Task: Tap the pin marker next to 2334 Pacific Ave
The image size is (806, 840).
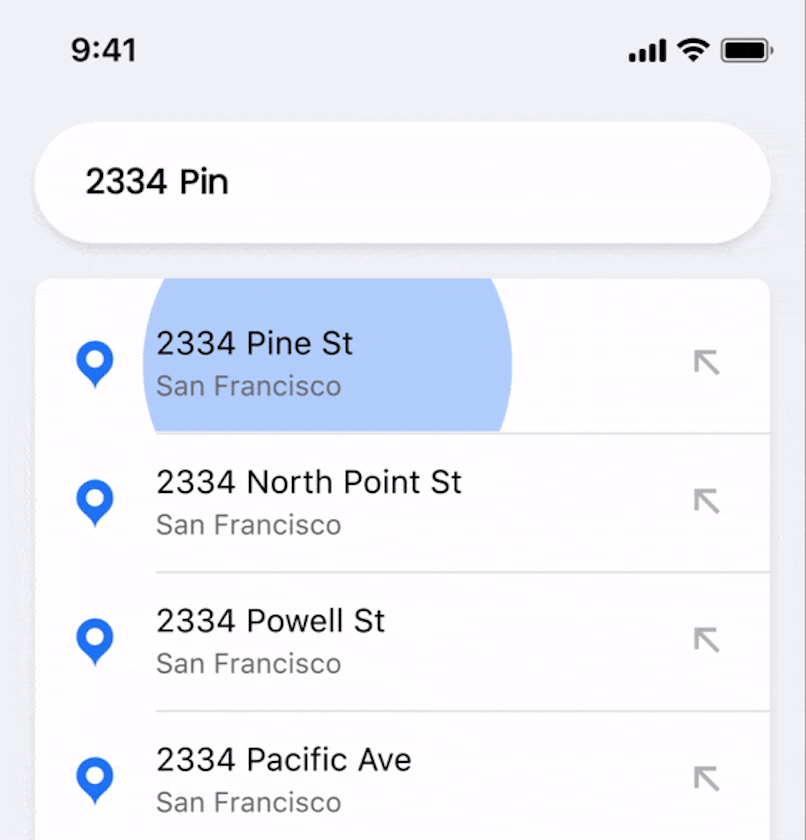Action: [95, 781]
